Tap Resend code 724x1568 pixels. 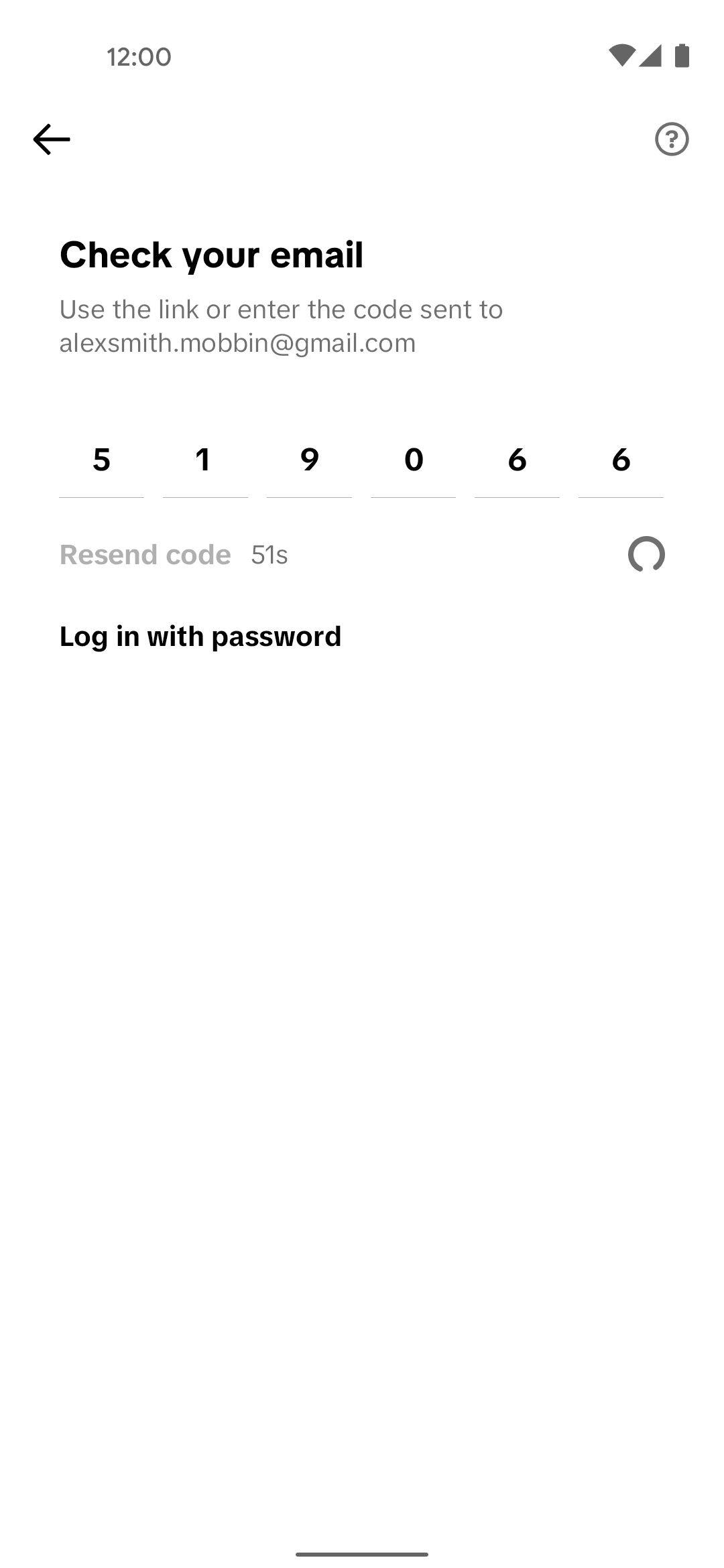(145, 555)
